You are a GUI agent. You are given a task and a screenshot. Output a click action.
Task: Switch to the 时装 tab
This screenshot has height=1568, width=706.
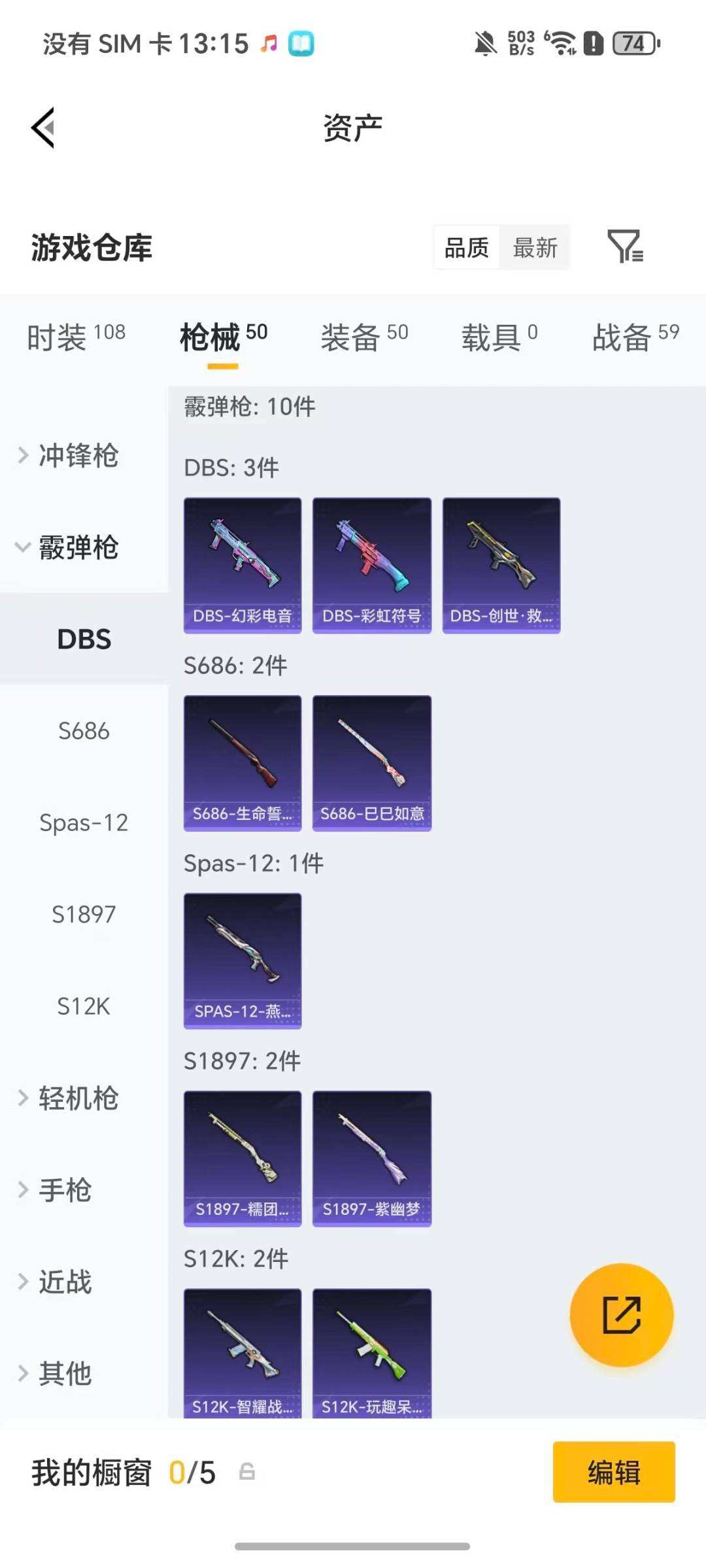76,337
